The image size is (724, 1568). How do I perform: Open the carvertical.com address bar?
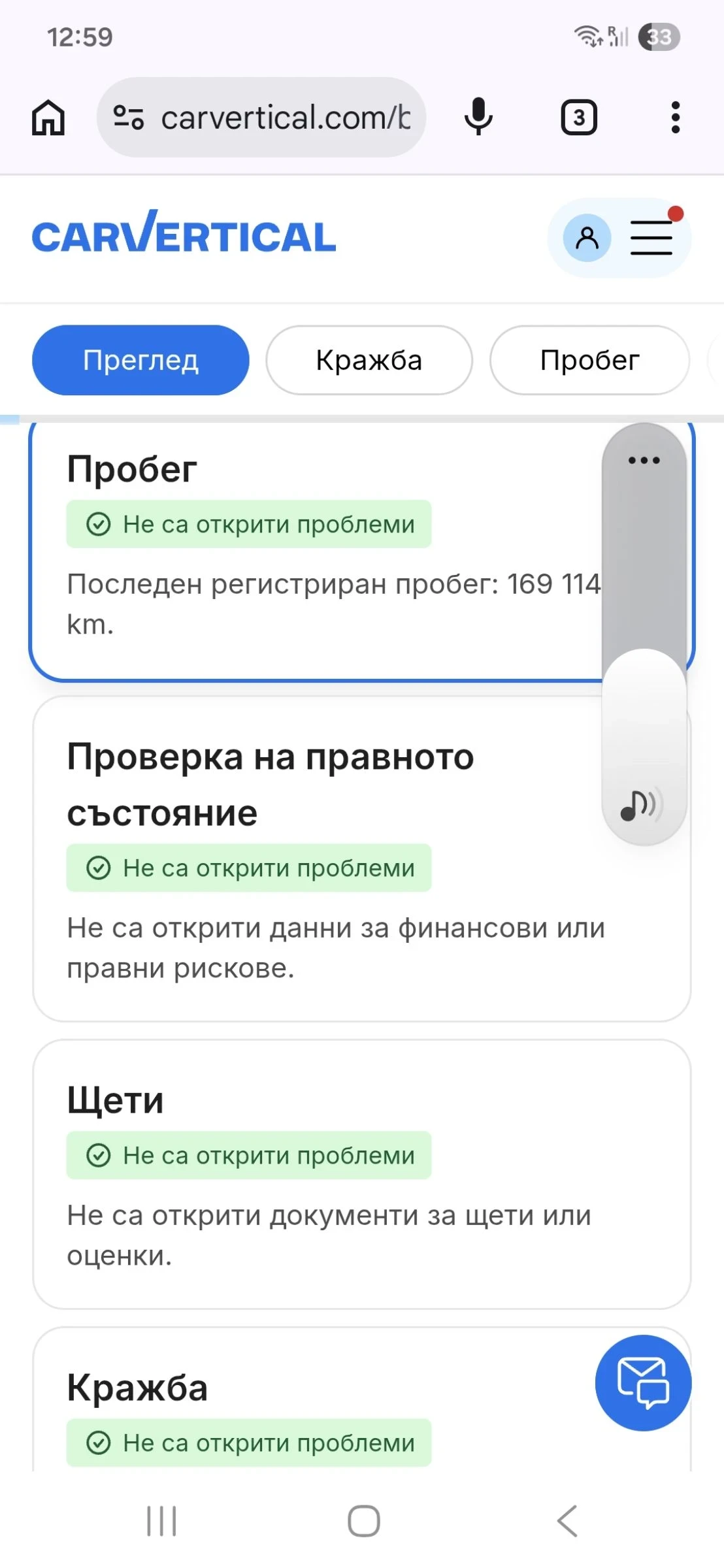point(261,118)
